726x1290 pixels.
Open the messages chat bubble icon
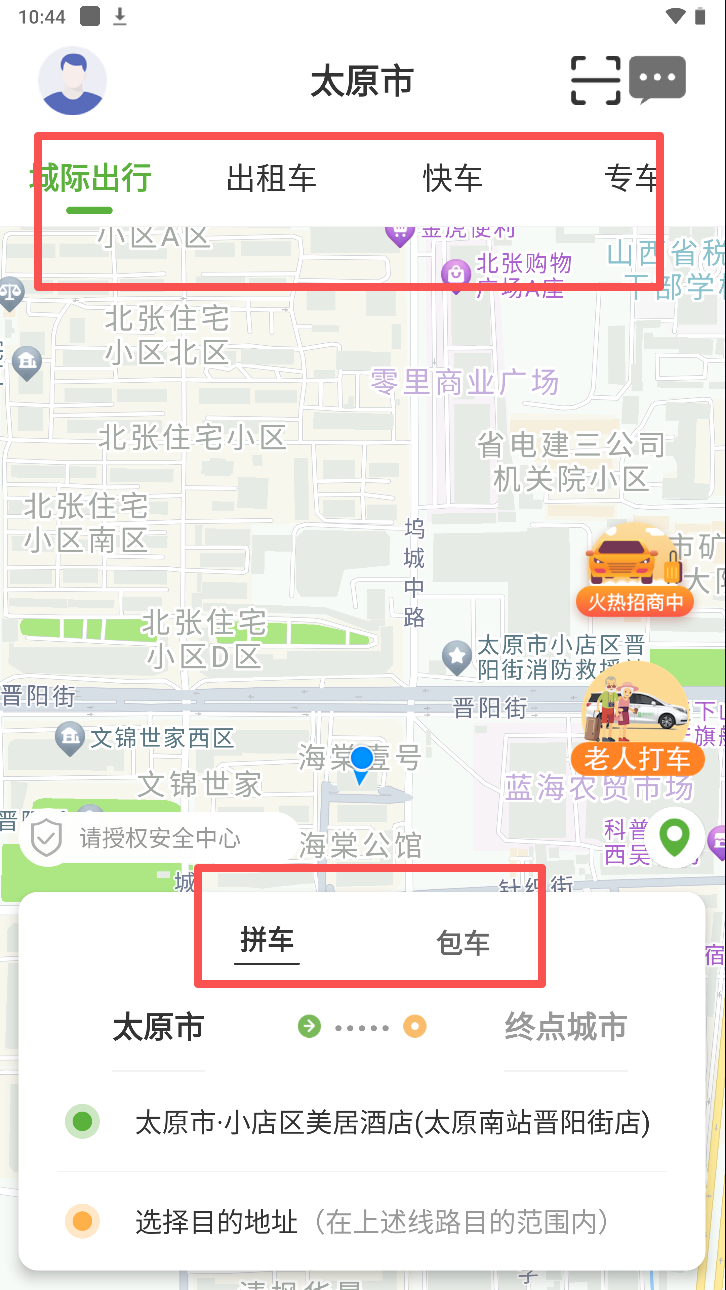click(658, 80)
